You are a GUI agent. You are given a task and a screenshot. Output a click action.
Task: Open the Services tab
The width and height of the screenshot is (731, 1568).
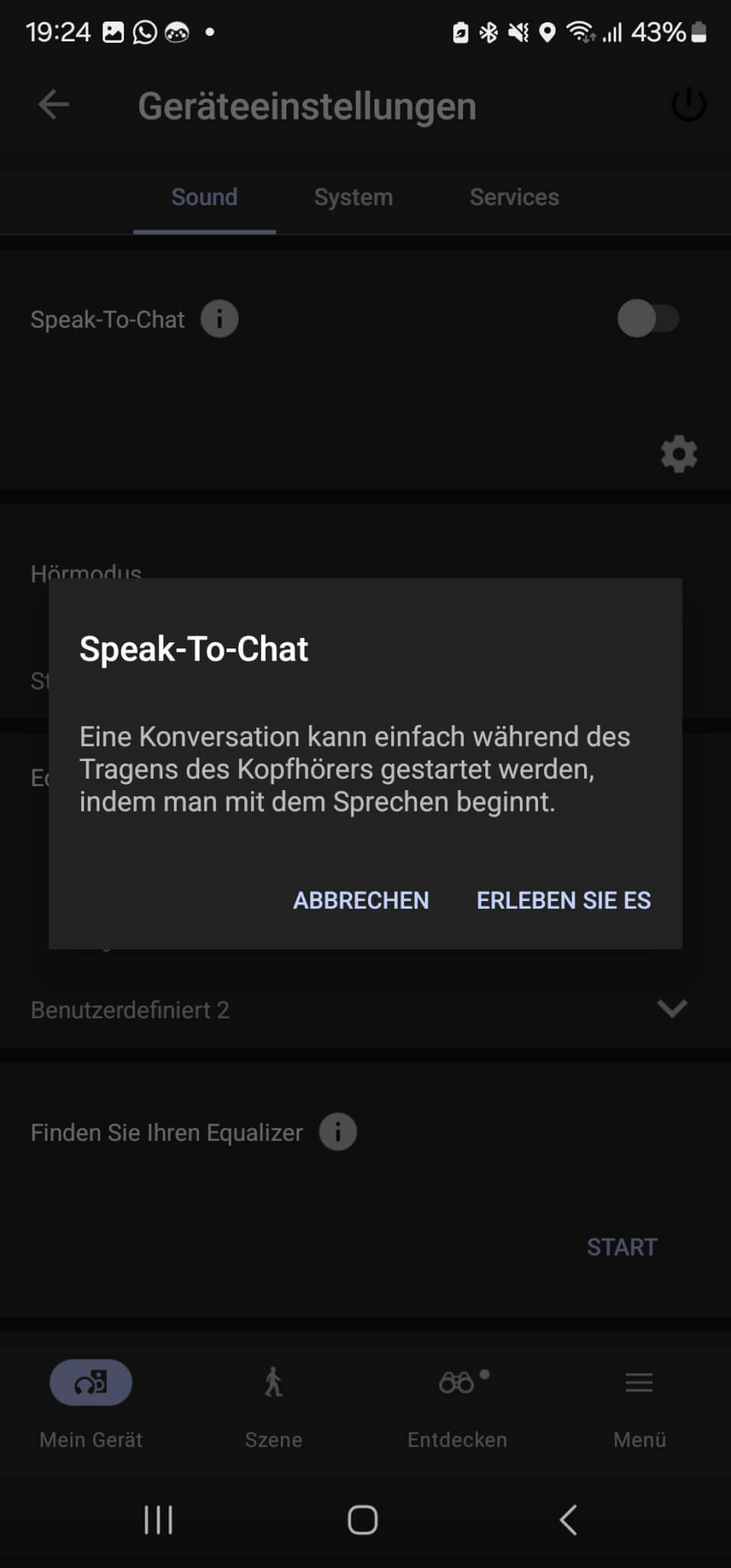(x=514, y=198)
